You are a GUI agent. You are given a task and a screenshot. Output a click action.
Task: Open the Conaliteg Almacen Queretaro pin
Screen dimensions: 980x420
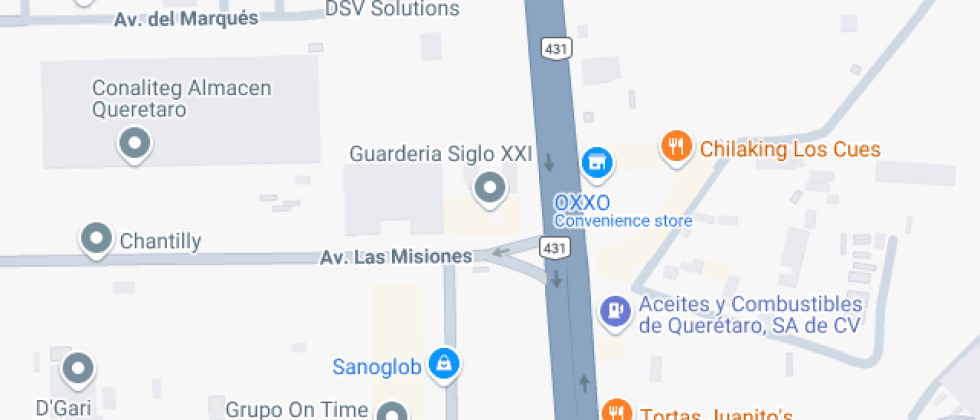click(x=134, y=147)
